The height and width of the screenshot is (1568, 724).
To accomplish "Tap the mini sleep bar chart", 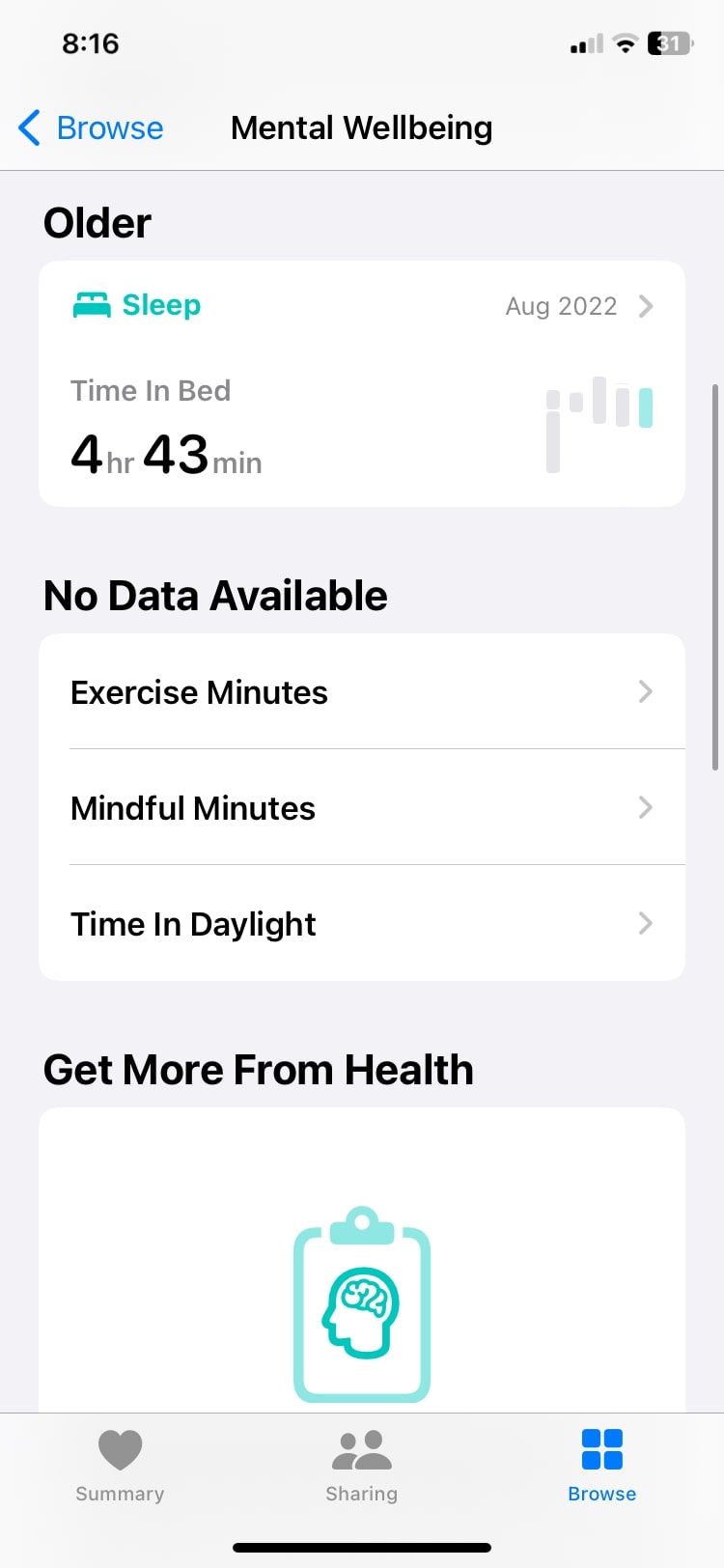I will (x=599, y=425).
